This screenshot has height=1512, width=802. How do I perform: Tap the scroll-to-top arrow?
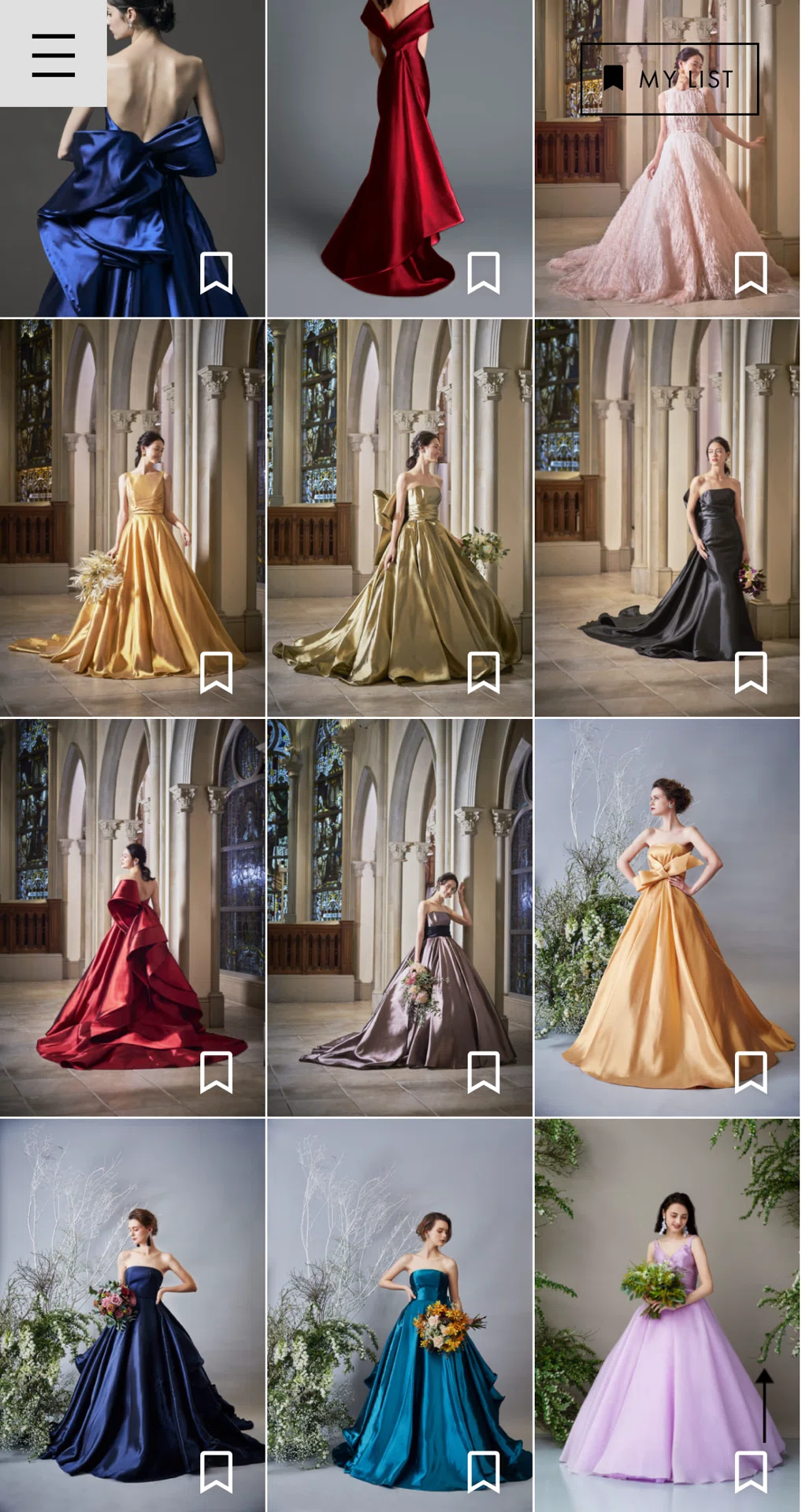click(x=763, y=1406)
